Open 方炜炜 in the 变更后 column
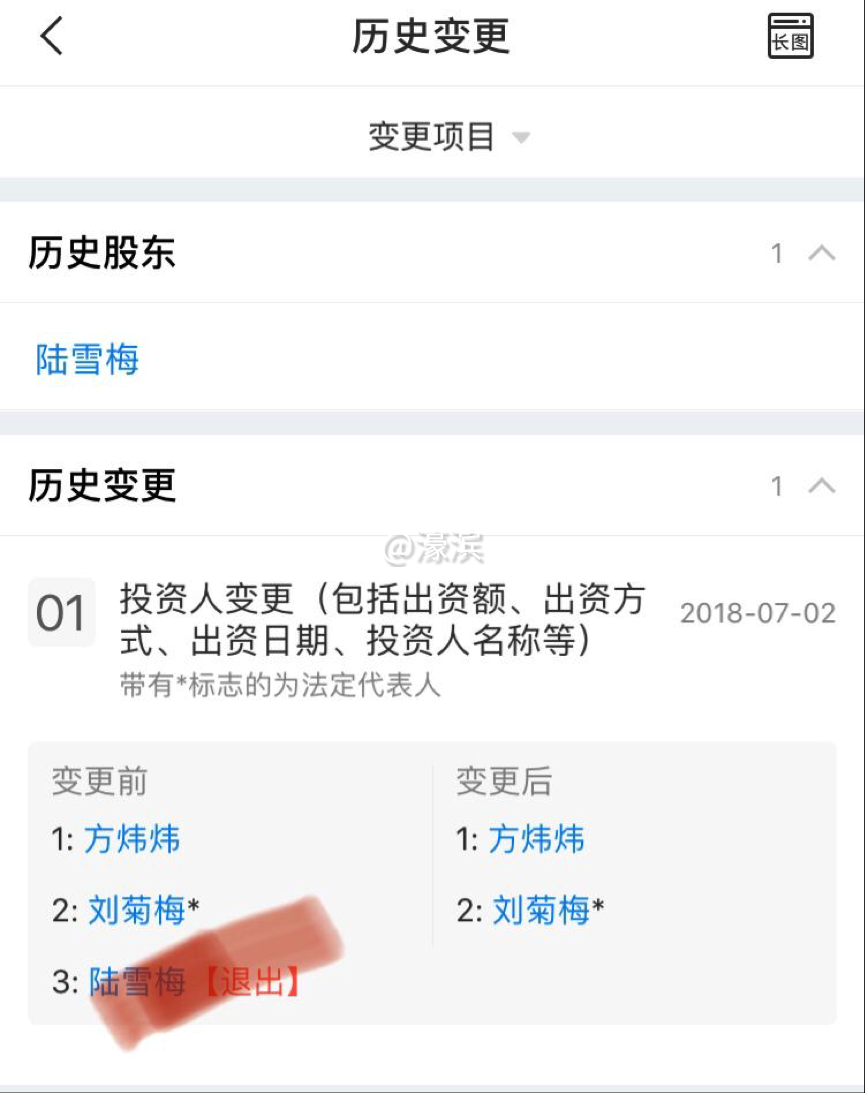Image resolution: width=865 pixels, height=1093 pixels. [536, 839]
